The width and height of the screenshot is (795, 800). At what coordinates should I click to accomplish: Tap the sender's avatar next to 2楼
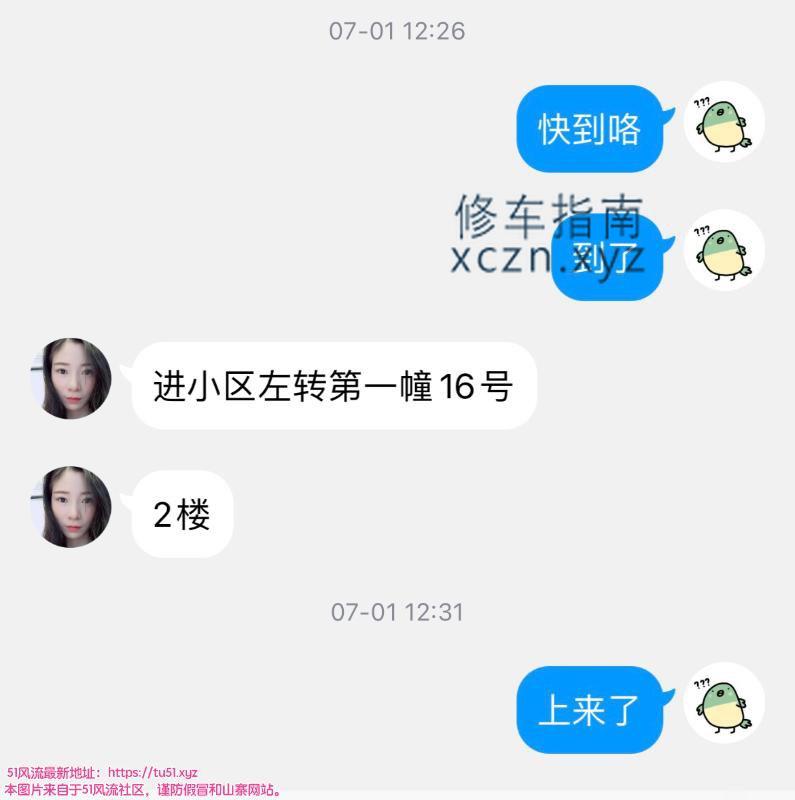[70, 507]
